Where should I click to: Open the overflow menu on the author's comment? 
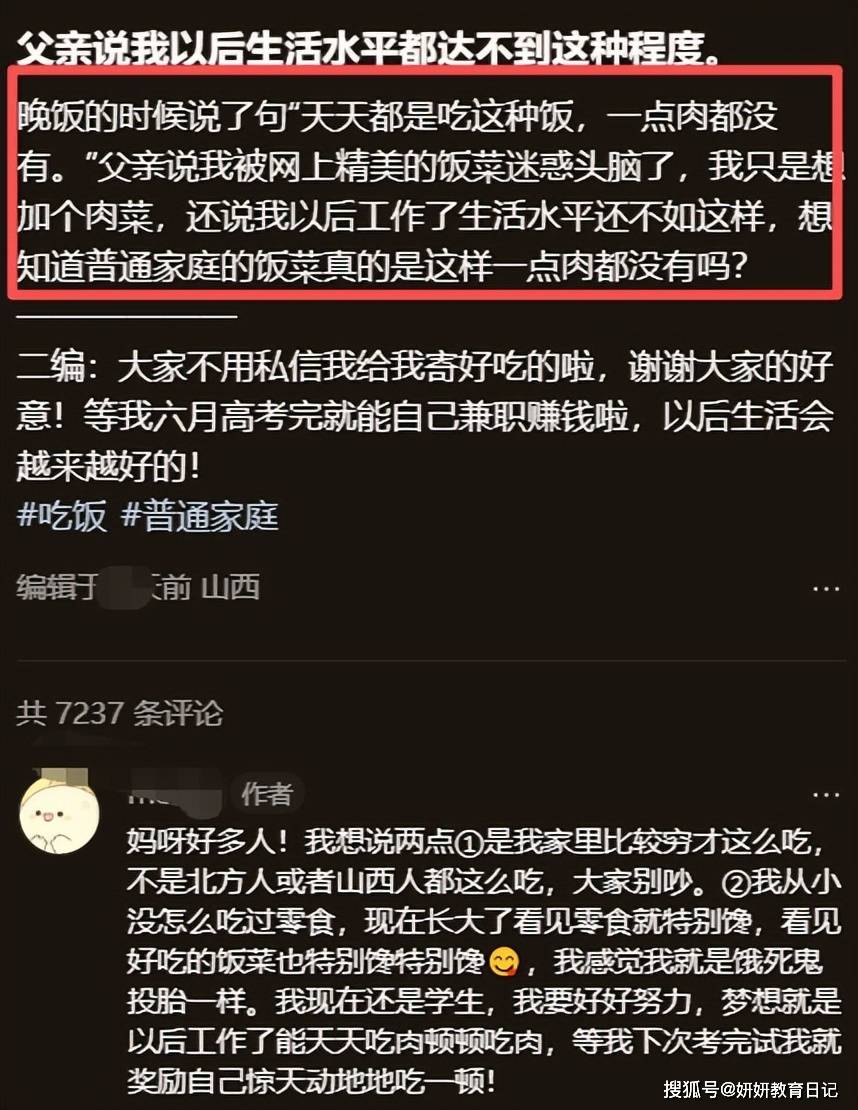825,794
